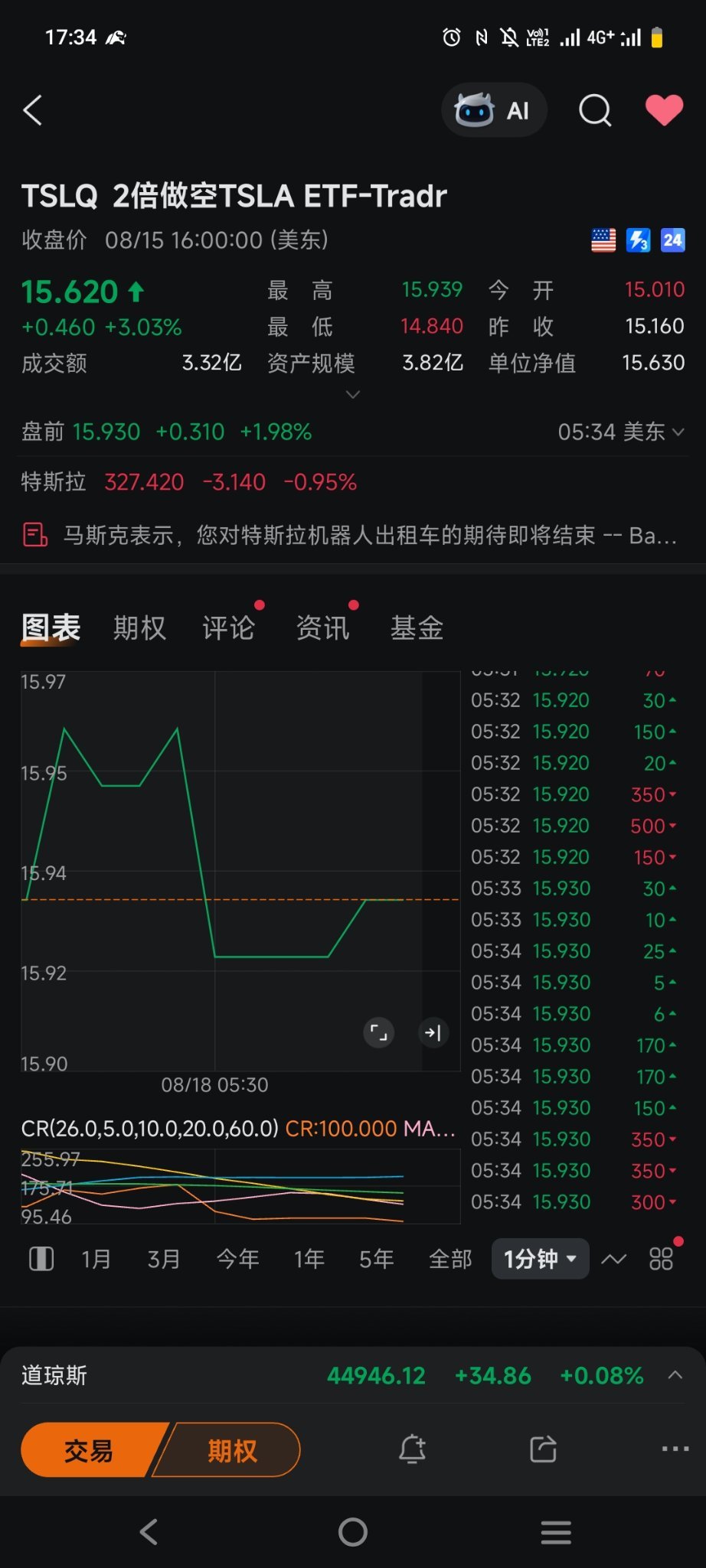Expand the 道琼斯 index bar
The height and width of the screenshot is (1568, 706).
pos(675,1375)
